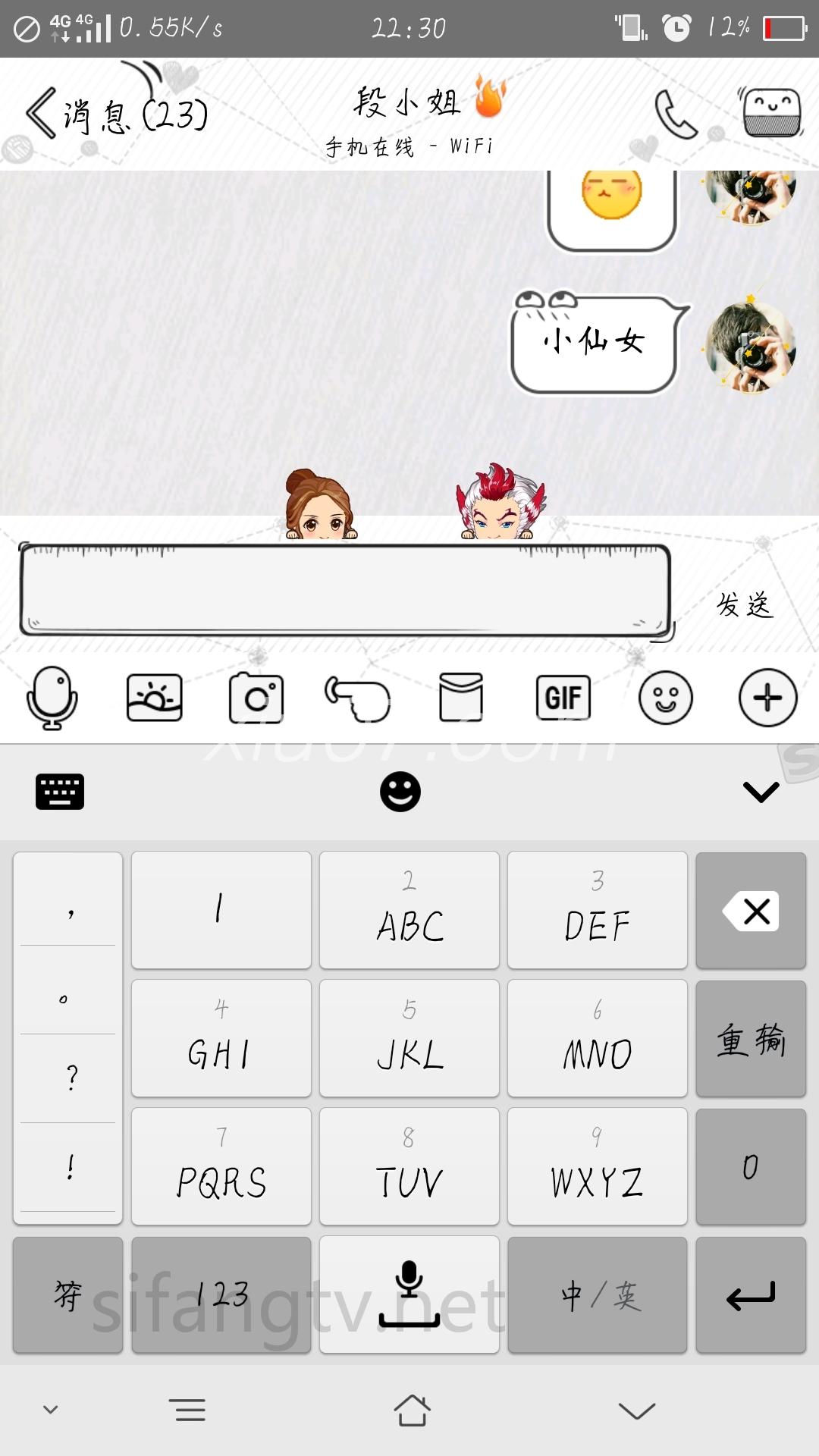The height and width of the screenshot is (1456, 819).
Task: Switch to the 123 number keyboard
Action: 221,1295
